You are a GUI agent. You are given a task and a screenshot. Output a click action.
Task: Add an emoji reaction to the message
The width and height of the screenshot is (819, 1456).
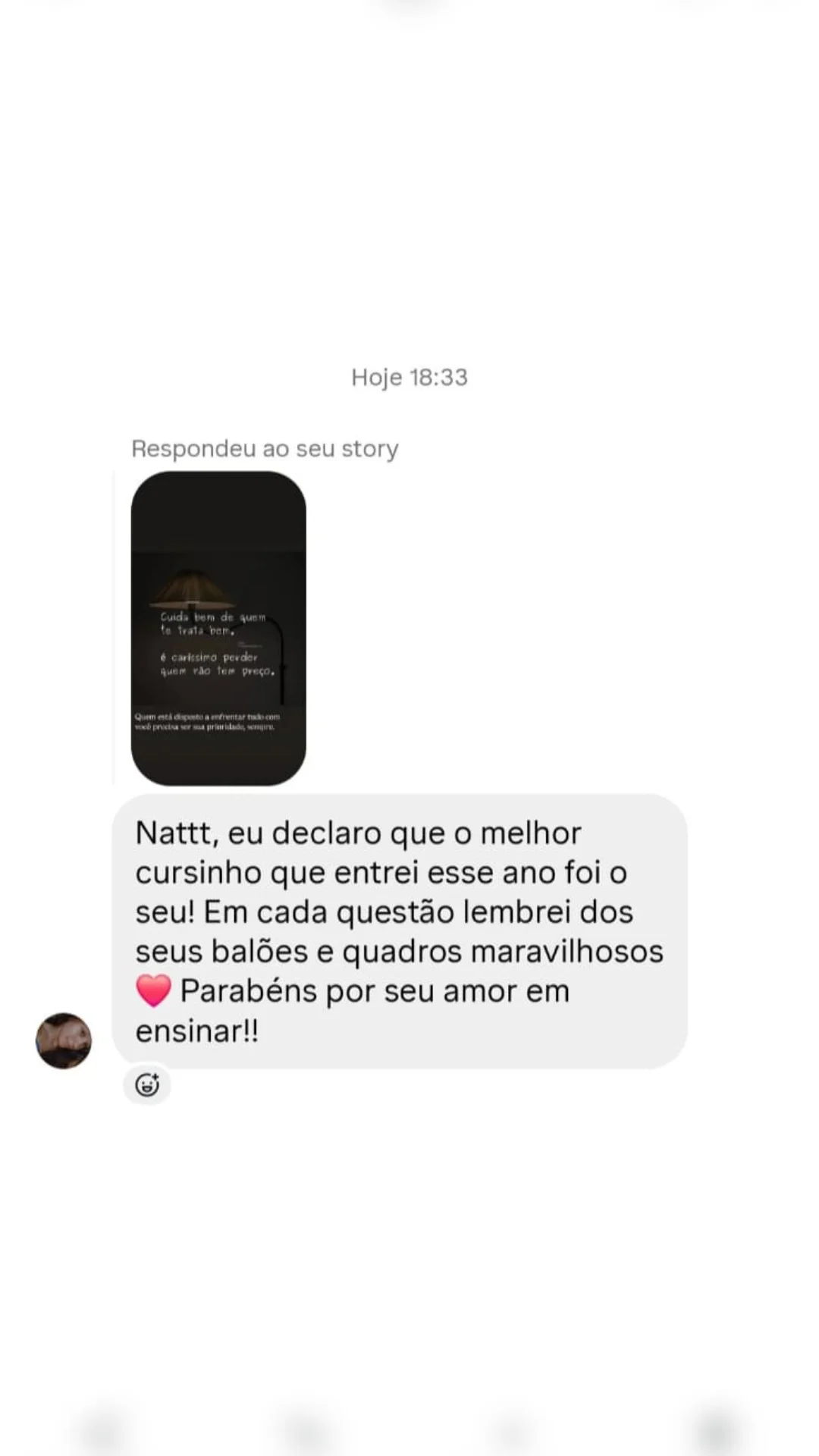pyautogui.click(x=147, y=1085)
